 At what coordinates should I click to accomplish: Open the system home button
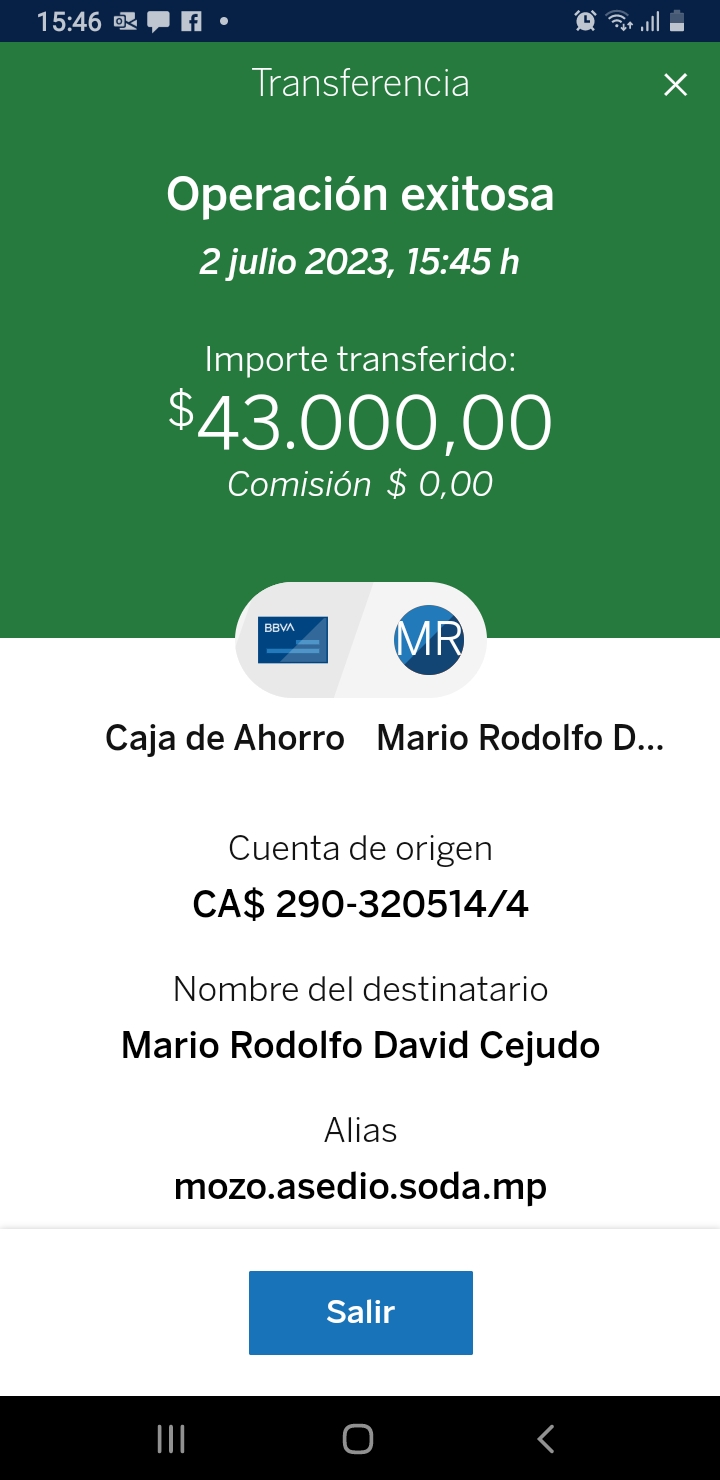click(x=358, y=1439)
